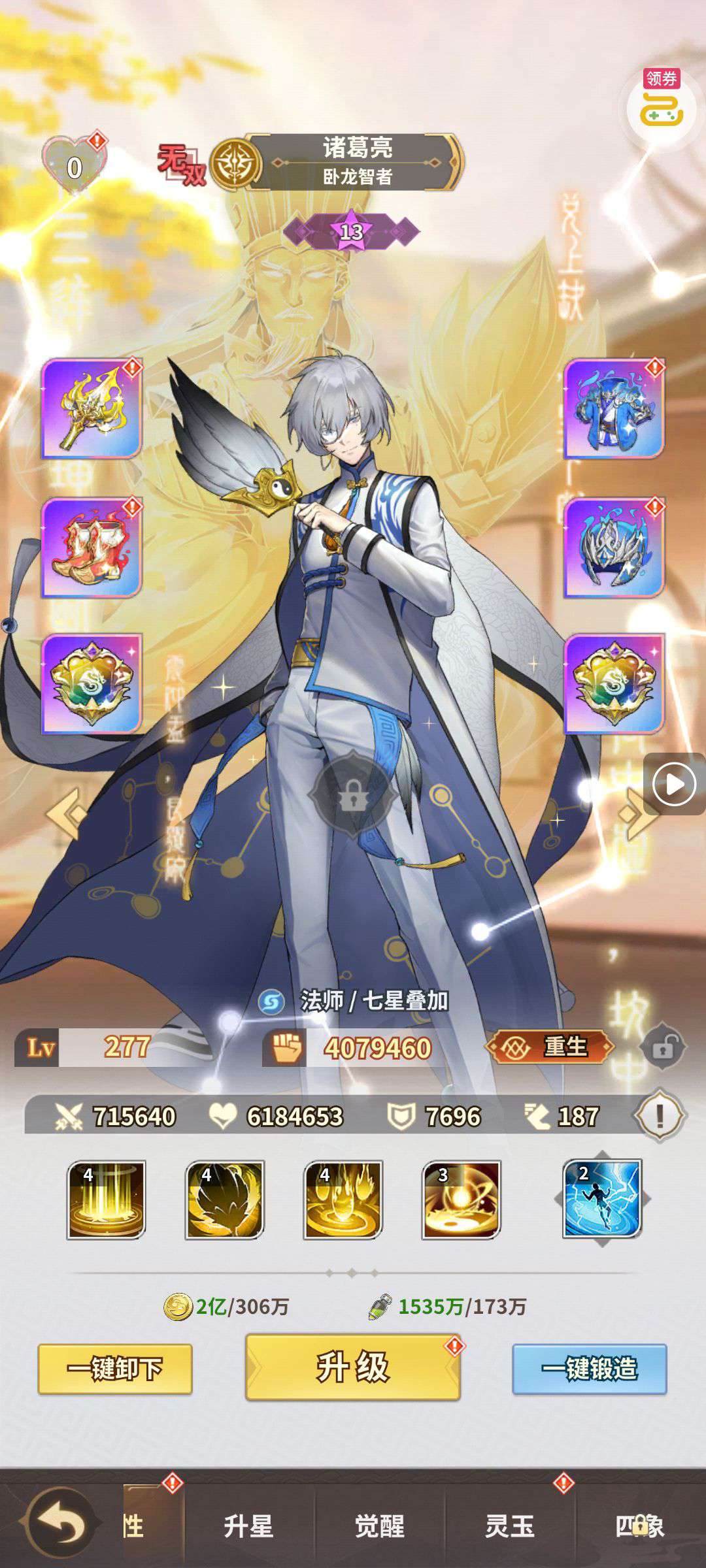Screen dimensions: 706x1568
Task: Tap 一键锻造 to forge all gear
Action: pos(589,1369)
